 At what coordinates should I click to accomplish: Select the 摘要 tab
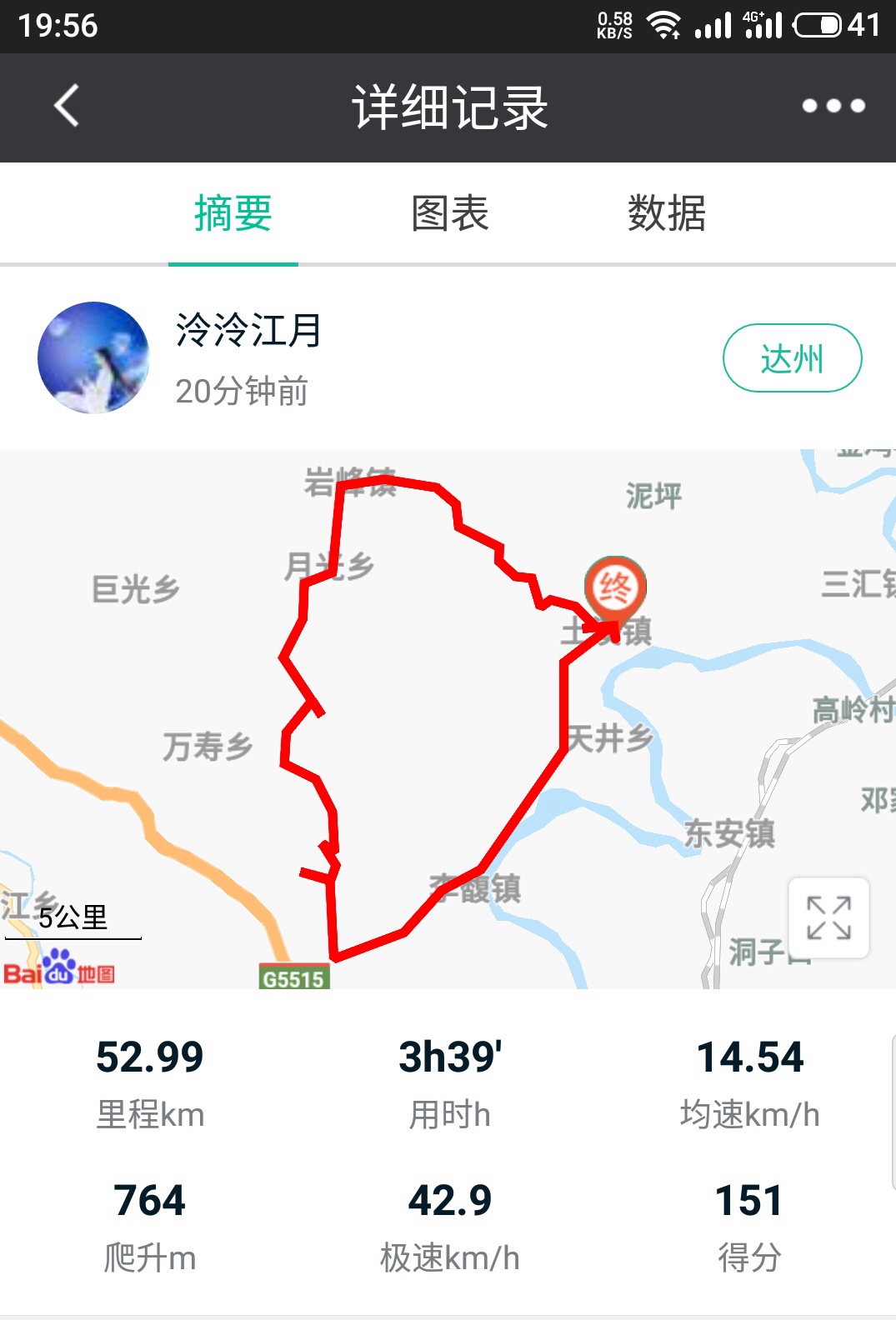click(233, 213)
